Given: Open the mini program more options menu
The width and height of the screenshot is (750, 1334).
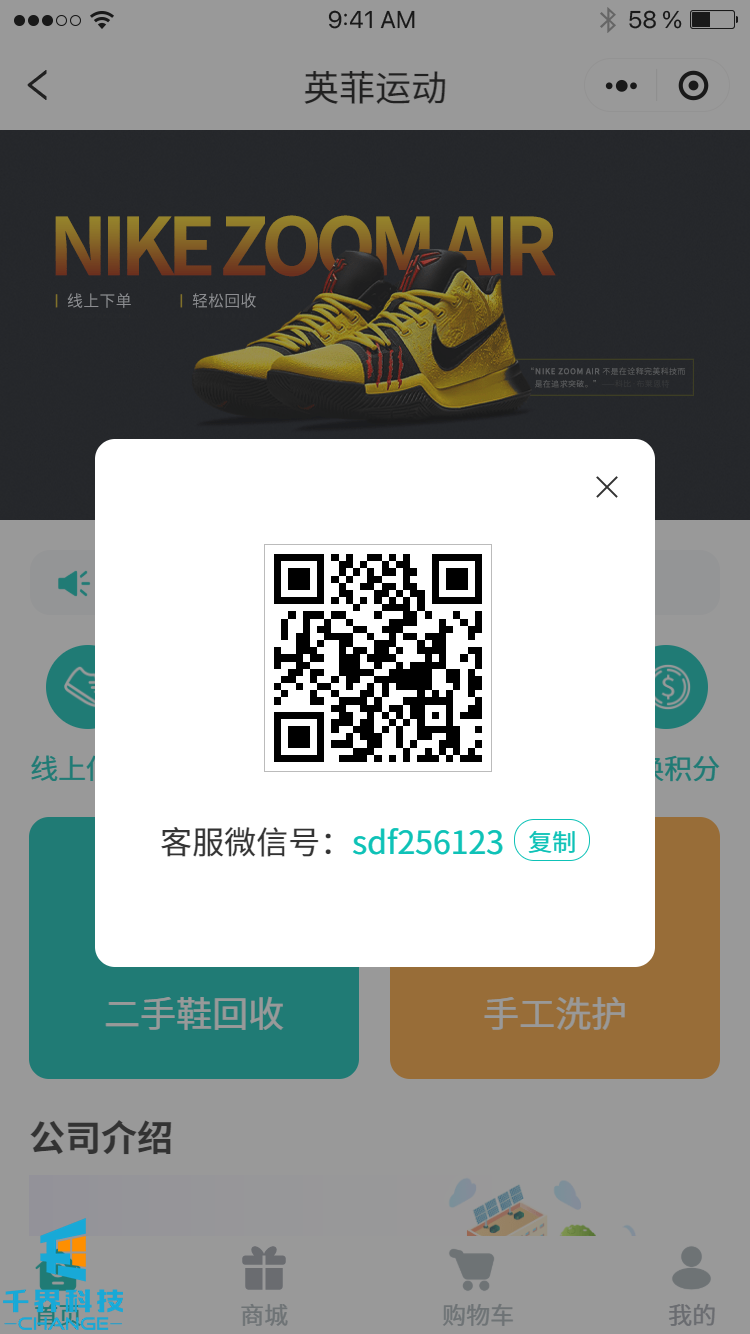Looking at the screenshot, I should [621, 86].
